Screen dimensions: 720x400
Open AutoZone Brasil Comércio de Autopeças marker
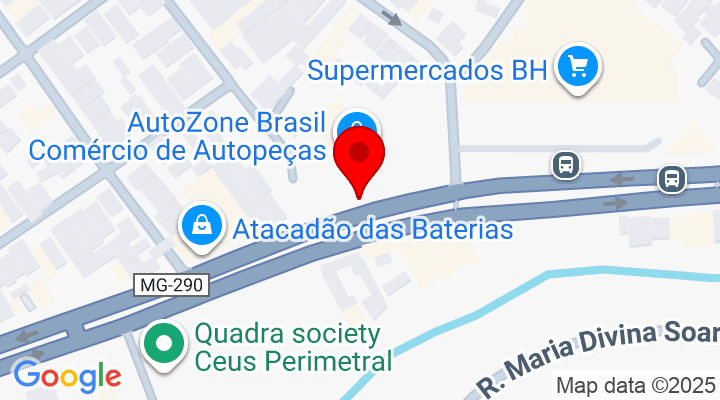coord(349,123)
